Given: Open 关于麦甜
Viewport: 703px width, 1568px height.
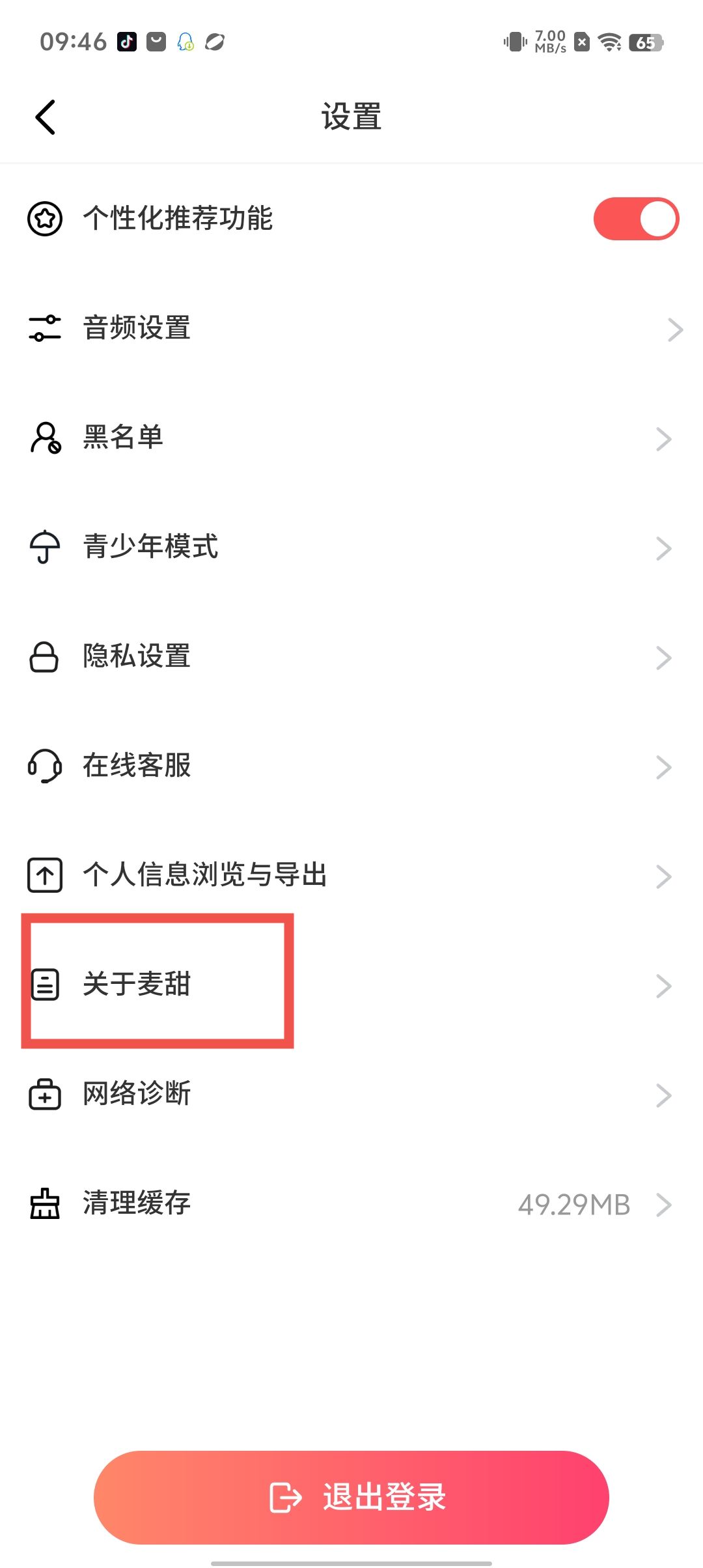Looking at the screenshot, I should point(351,985).
